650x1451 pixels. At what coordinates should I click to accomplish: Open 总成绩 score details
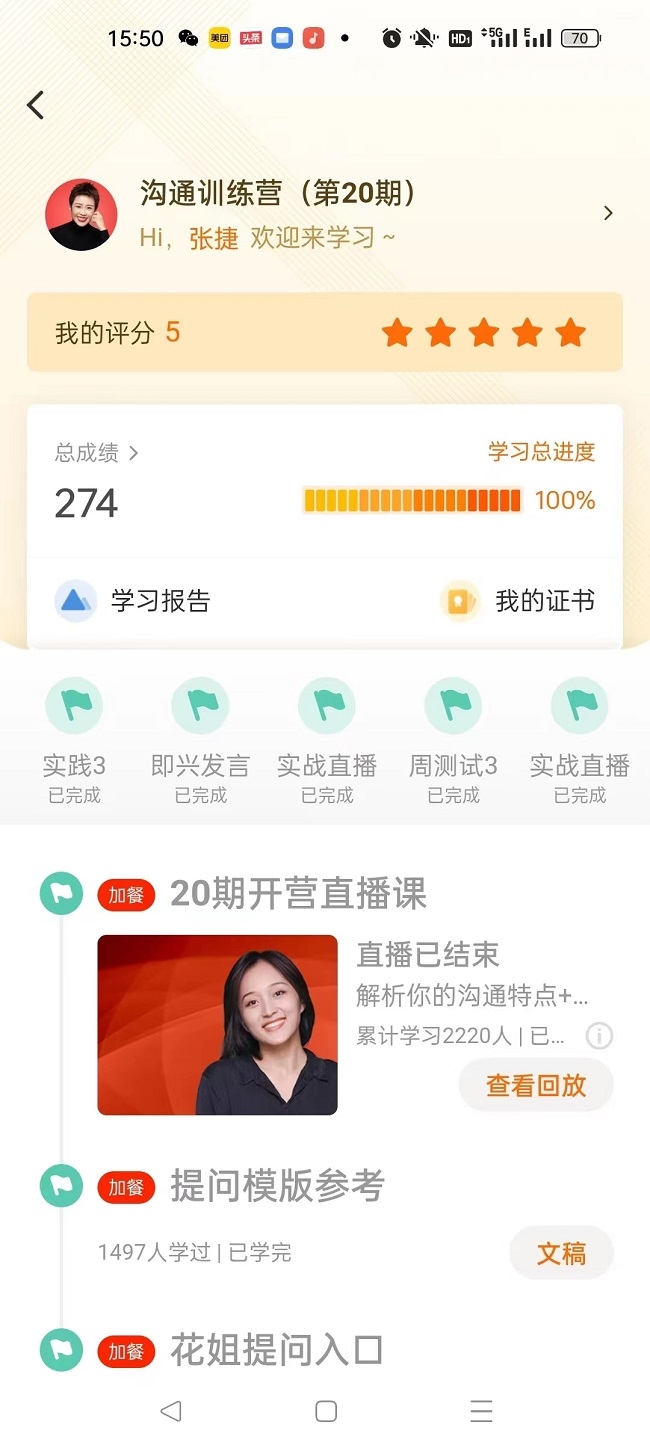pos(96,453)
